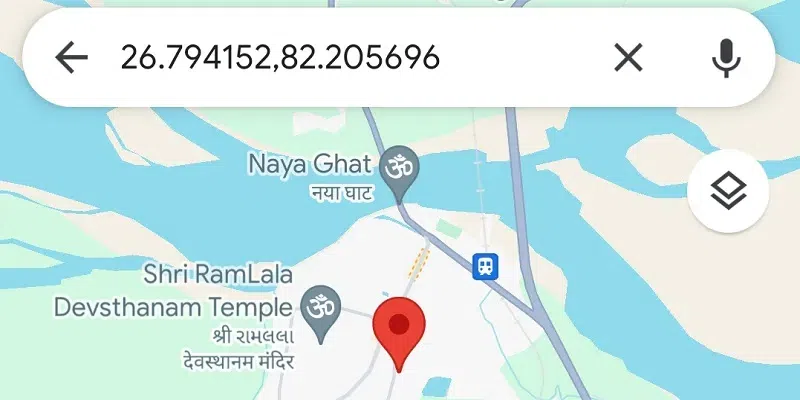
Task: Select the Naya Ghat place marker
Action: coord(401,167)
